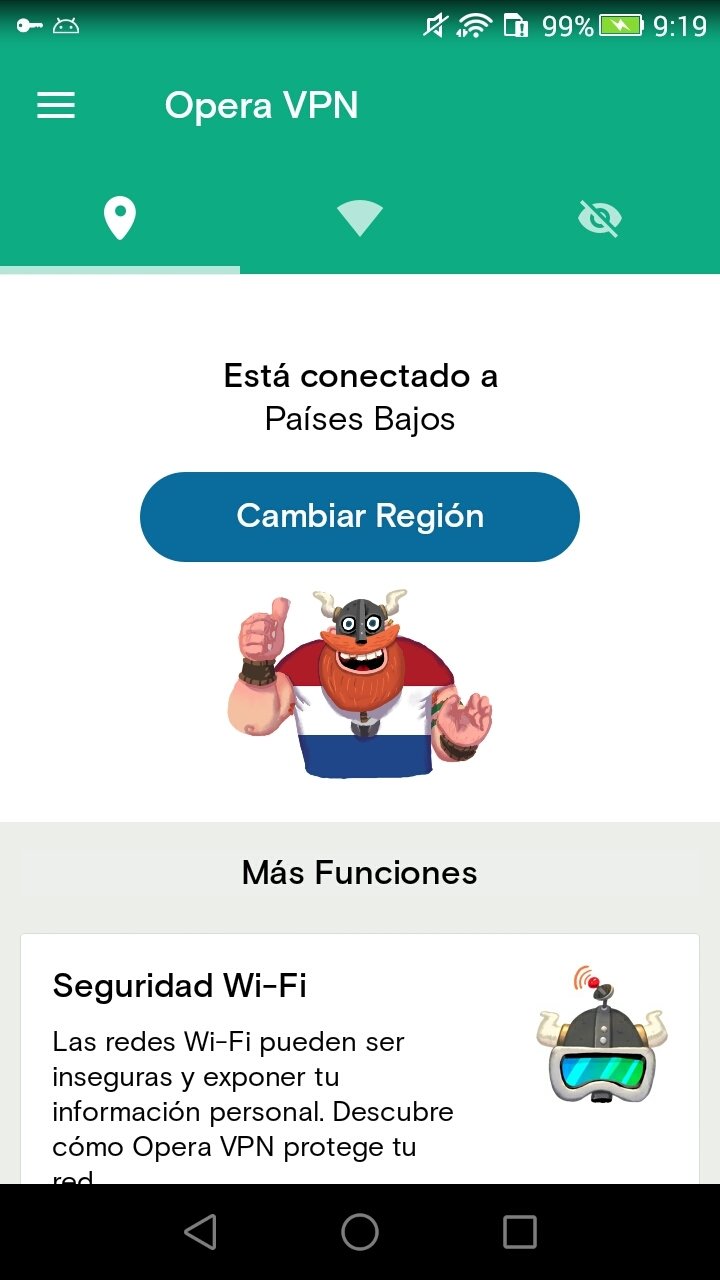The image size is (720, 1280).
Task: Go back with system back button
Action: 200,1232
